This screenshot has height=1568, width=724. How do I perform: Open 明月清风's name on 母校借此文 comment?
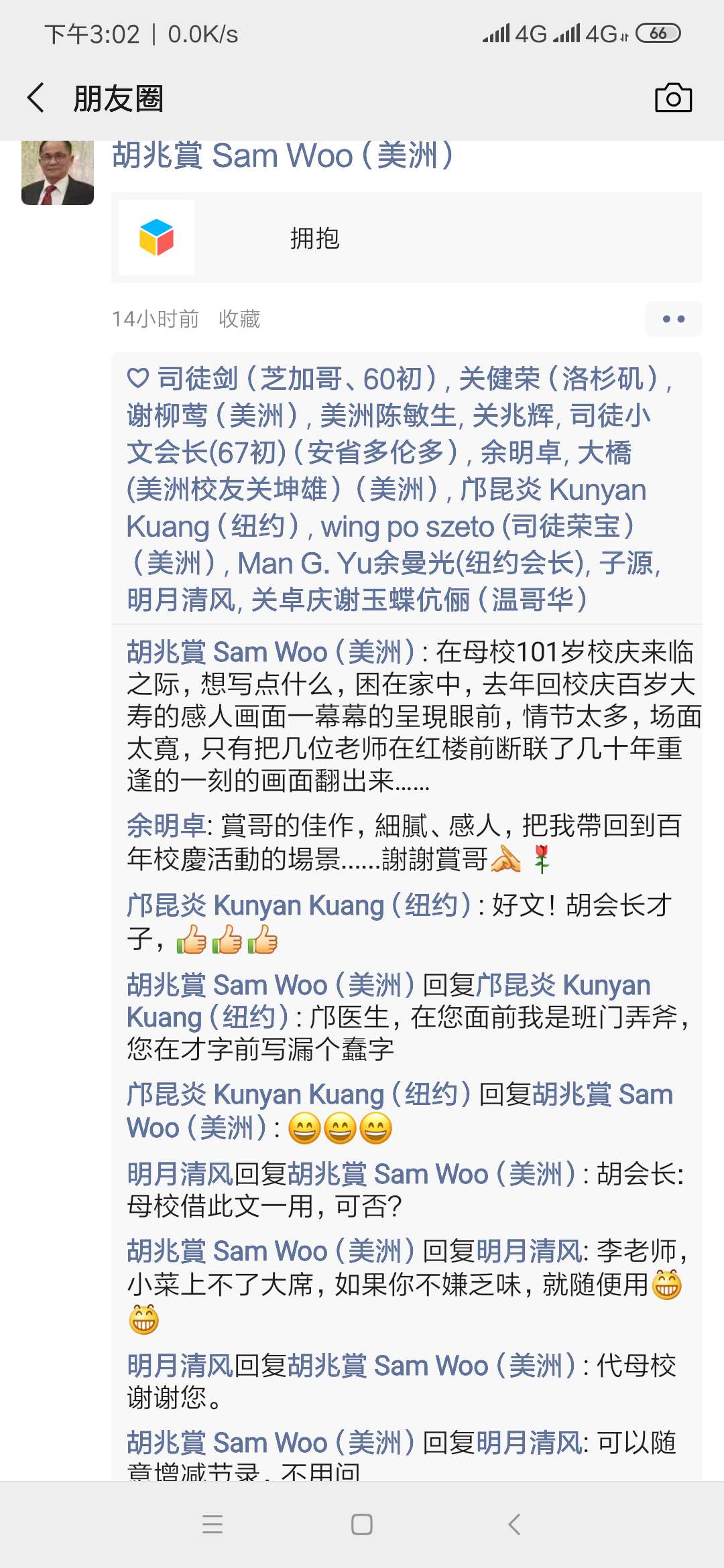pos(180,1175)
